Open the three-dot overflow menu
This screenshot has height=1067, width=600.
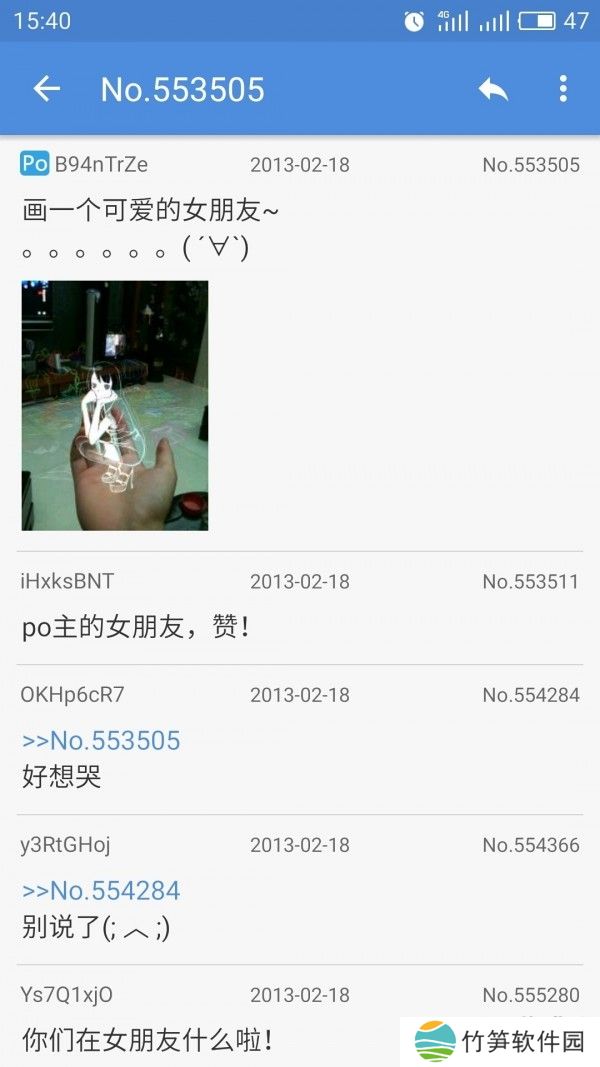[x=563, y=89]
